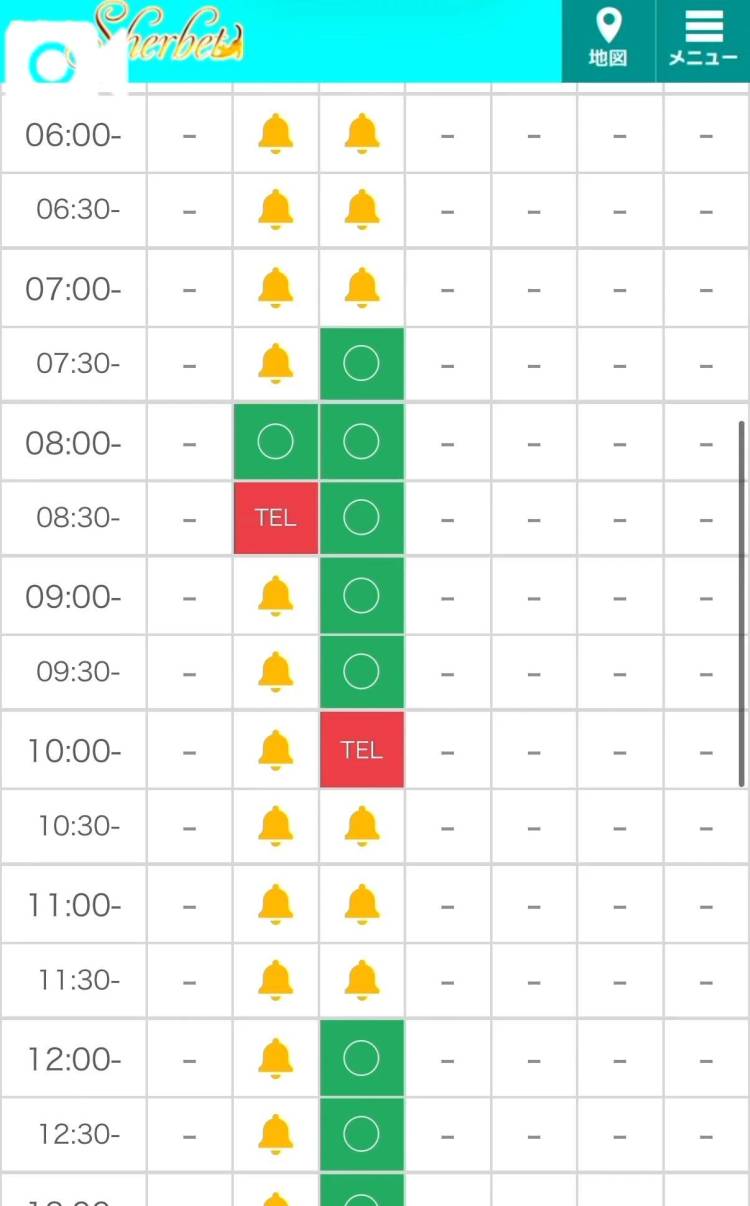Tap the bell icon at 12:30

click(275, 1134)
